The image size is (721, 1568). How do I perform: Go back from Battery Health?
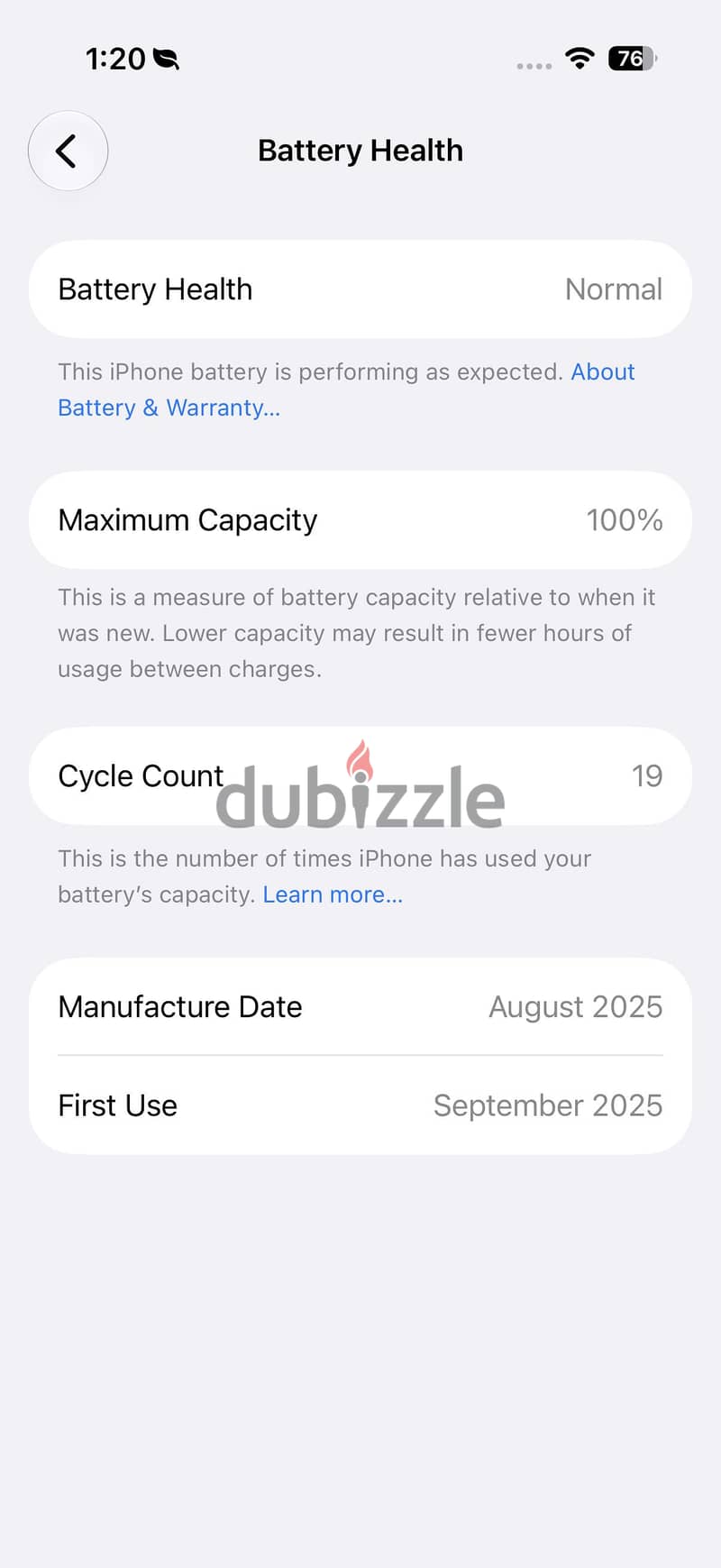[68, 151]
